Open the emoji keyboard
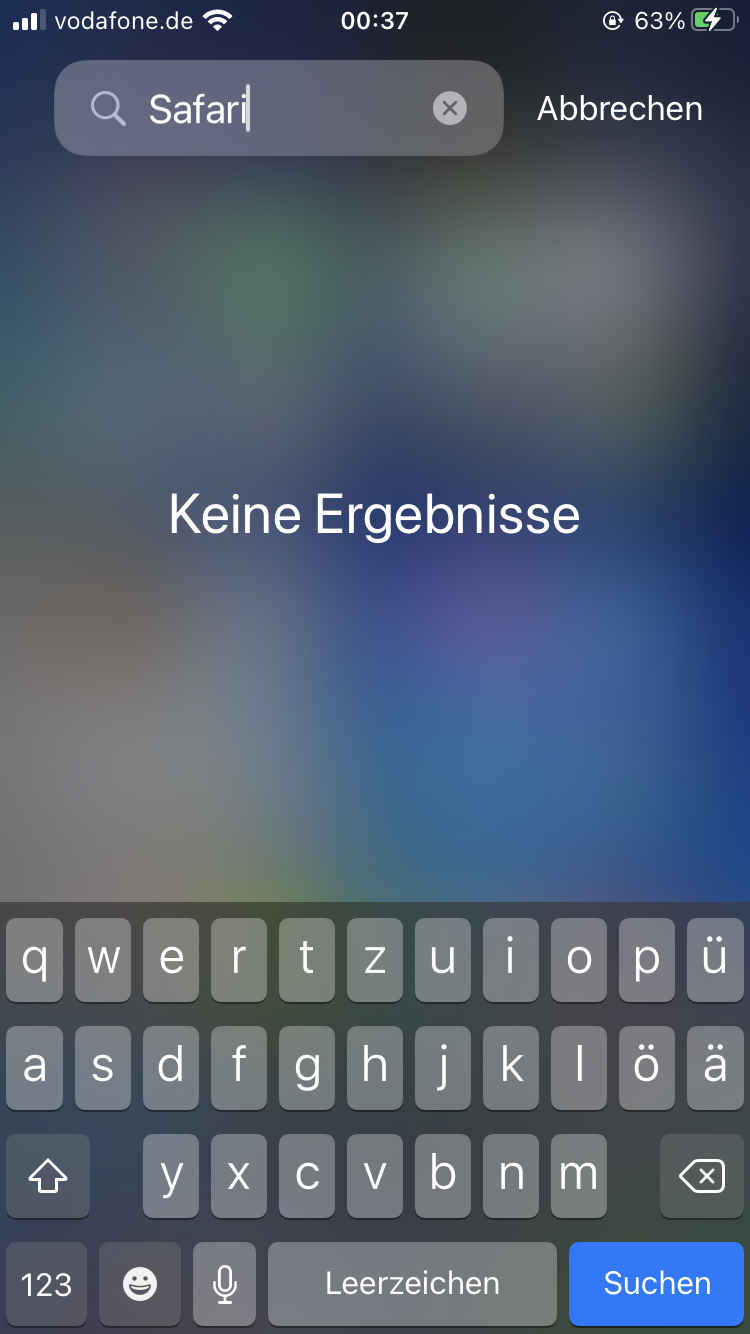The height and width of the screenshot is (1334, 750). [x=140, y=1283]
